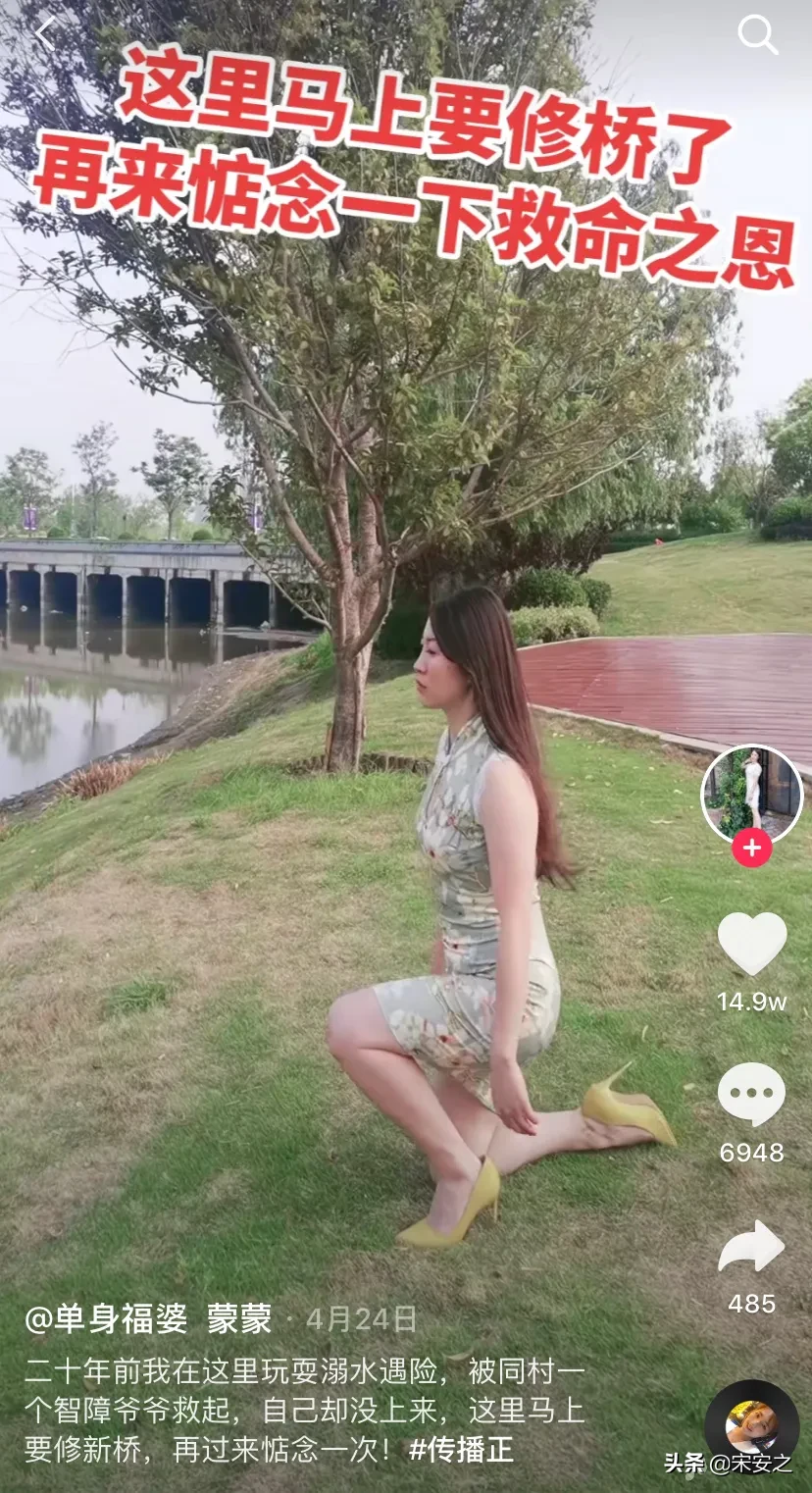Like this video with the heart
This screenshot has width=812, height=1493.
752,943
